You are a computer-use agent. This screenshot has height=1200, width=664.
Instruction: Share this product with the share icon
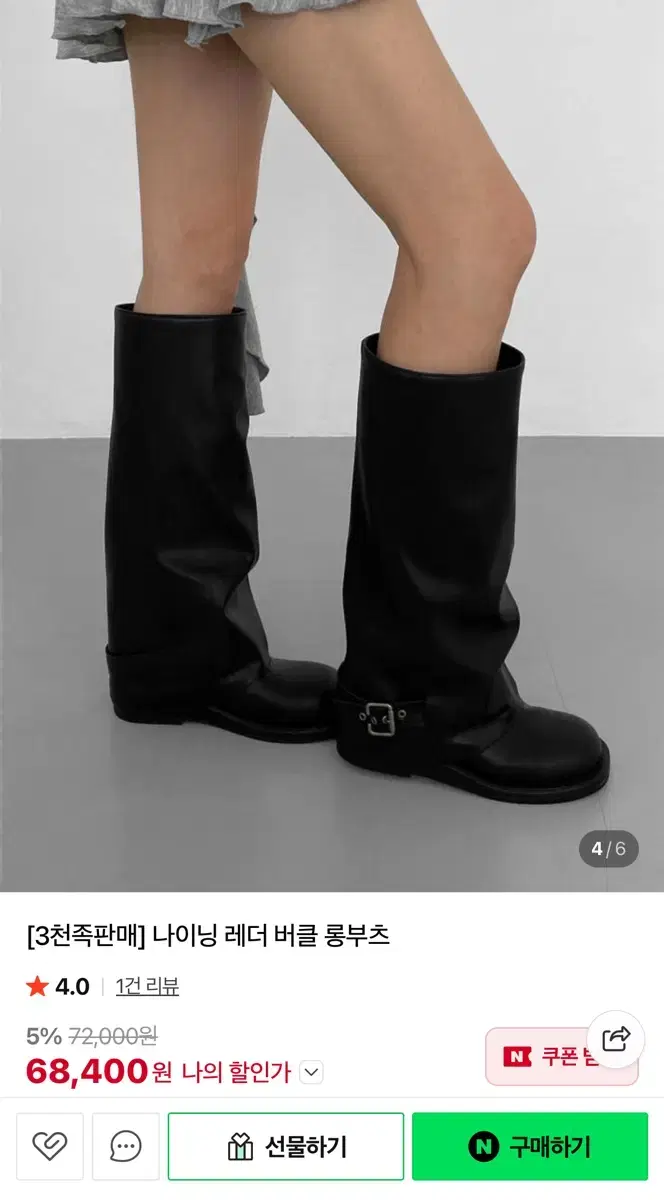tap(616, 1040)
